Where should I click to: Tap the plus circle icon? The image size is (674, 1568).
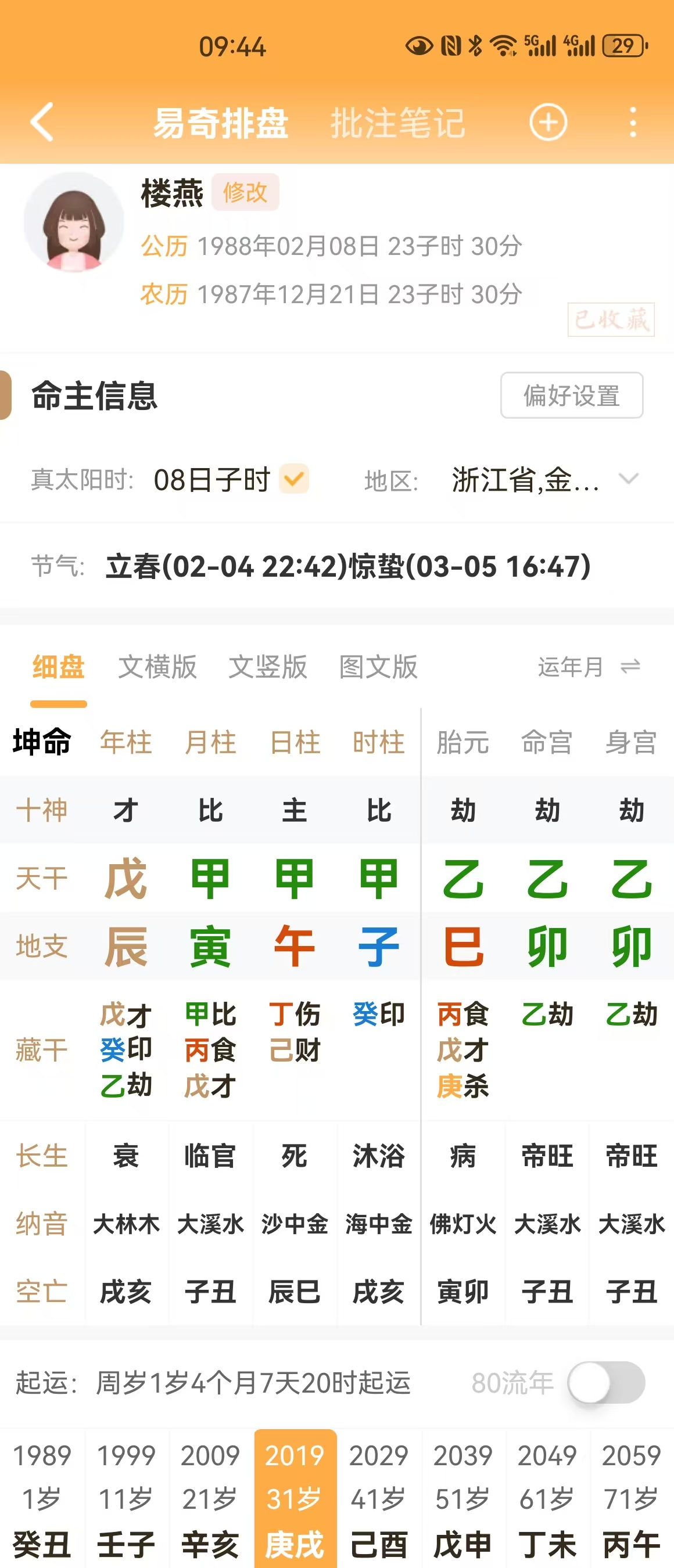pyautogui.click(x=548, y=123)
